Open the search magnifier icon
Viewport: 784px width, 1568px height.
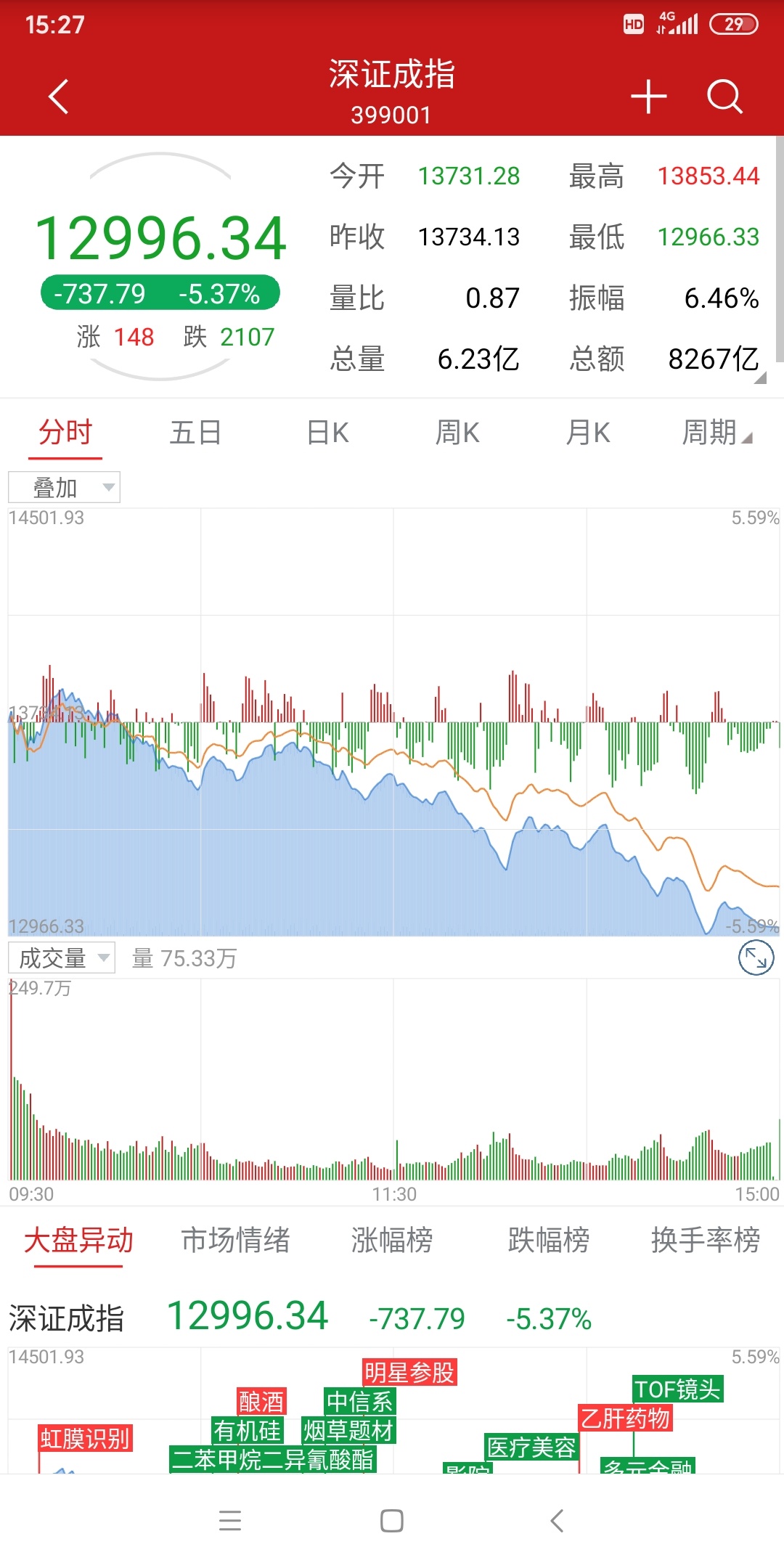(724, 97)
